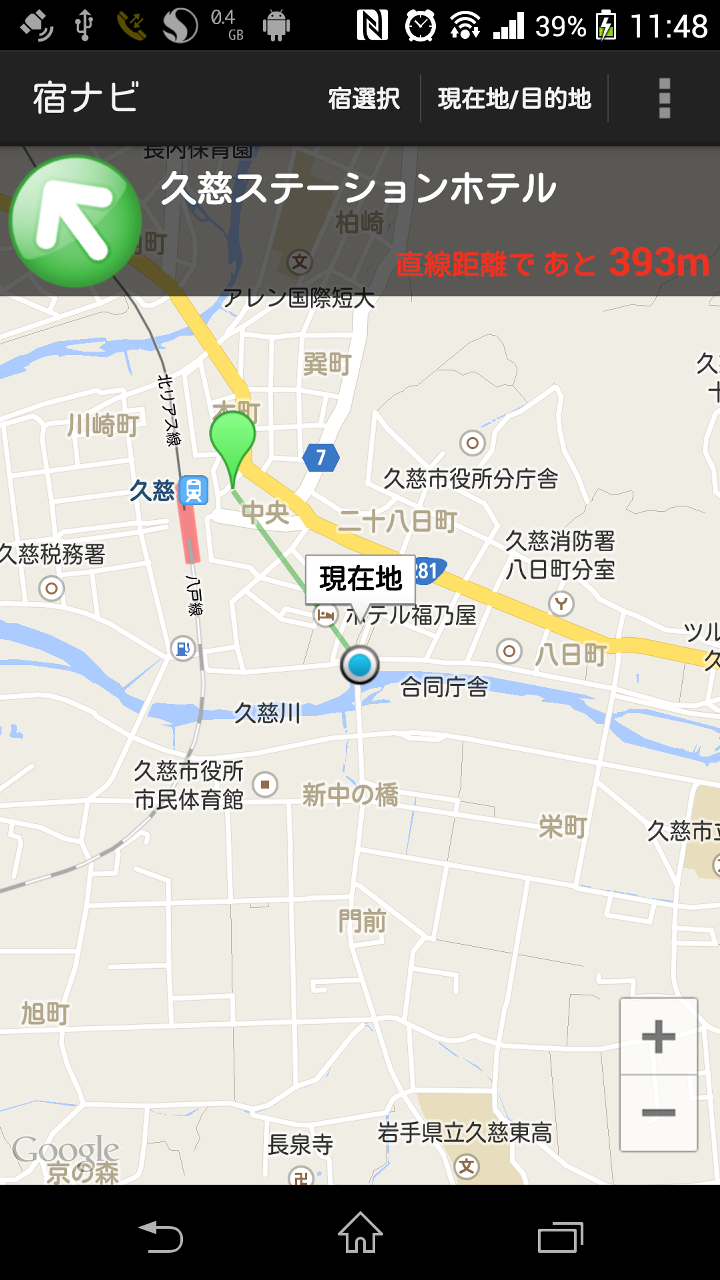Open the 宿選択 menu
This screenshot has width=720, height=1280.
[364, 99]
